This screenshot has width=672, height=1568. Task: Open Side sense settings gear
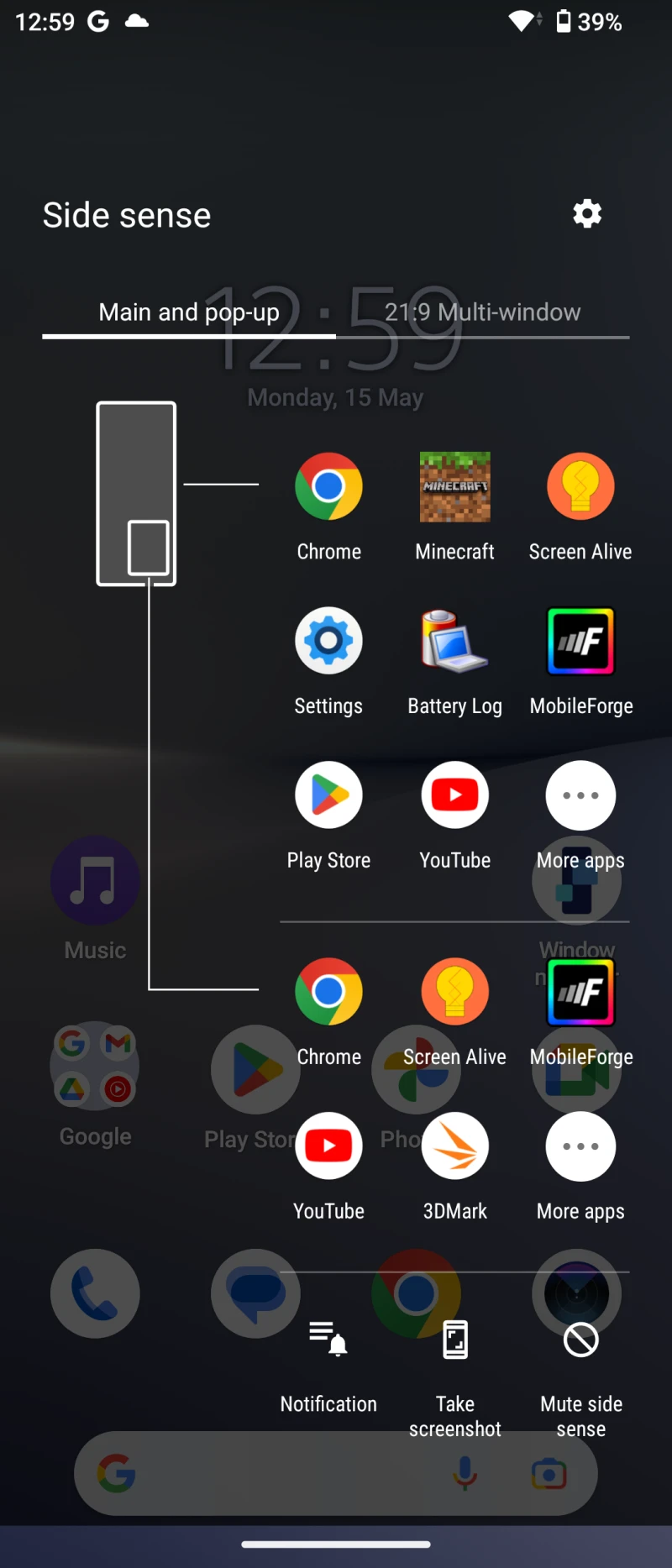click(586, 214)
